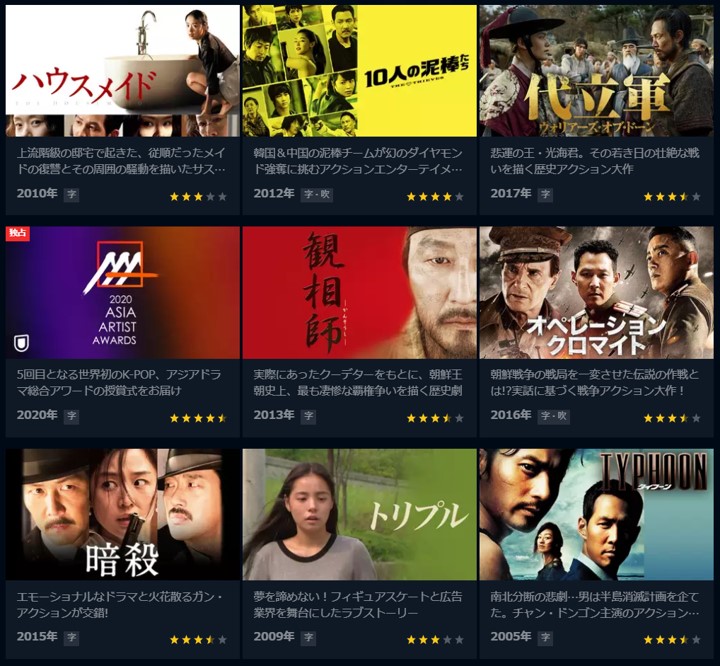
Task: Open the オペレーション・クロマイト movie card
Action: 596,293
